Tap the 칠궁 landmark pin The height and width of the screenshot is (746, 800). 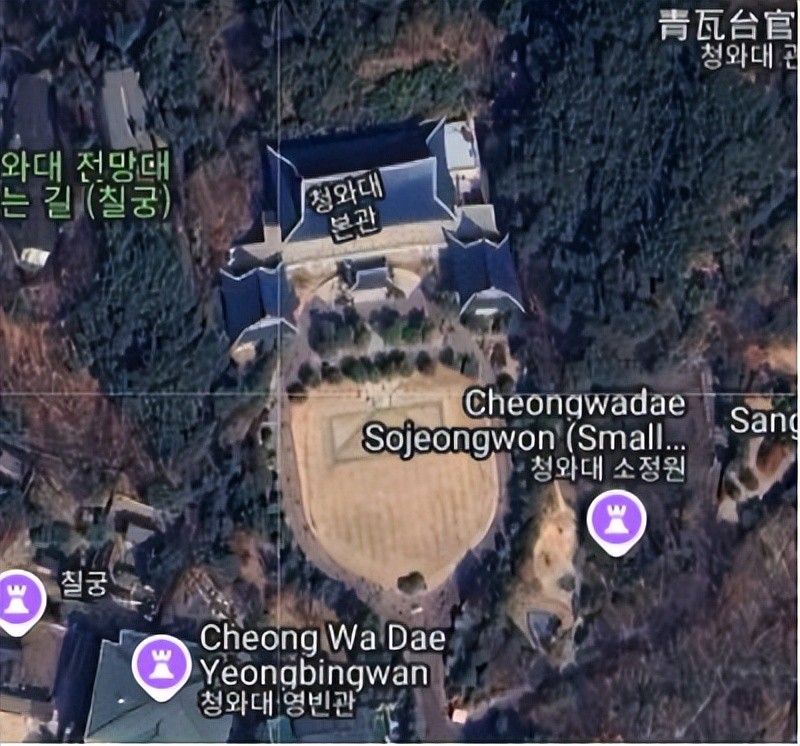(x=20, y=597)
